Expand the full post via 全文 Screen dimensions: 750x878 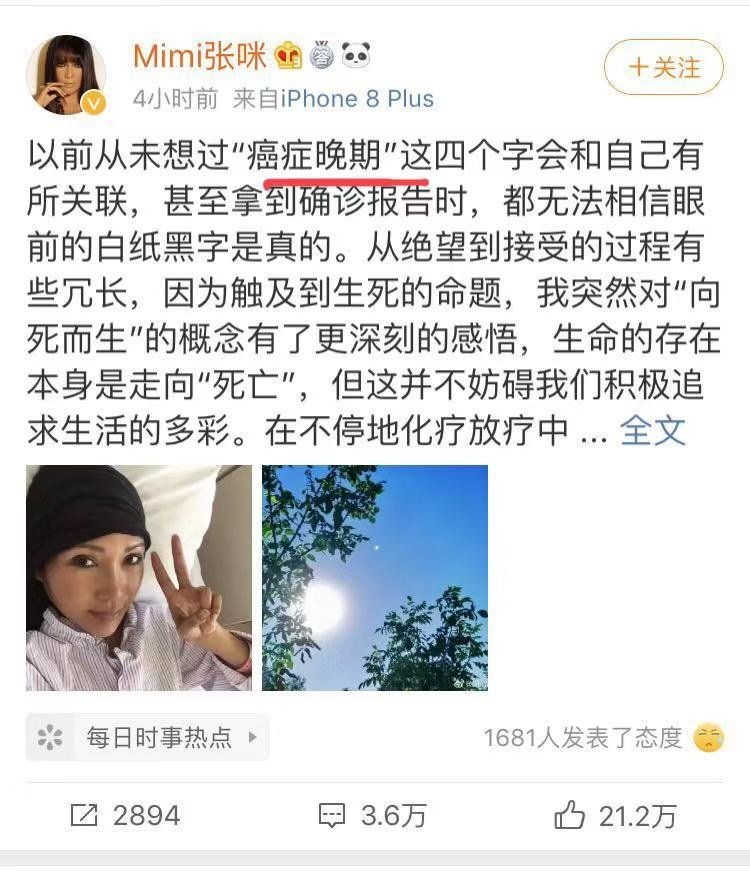click(x=652, y=430)
